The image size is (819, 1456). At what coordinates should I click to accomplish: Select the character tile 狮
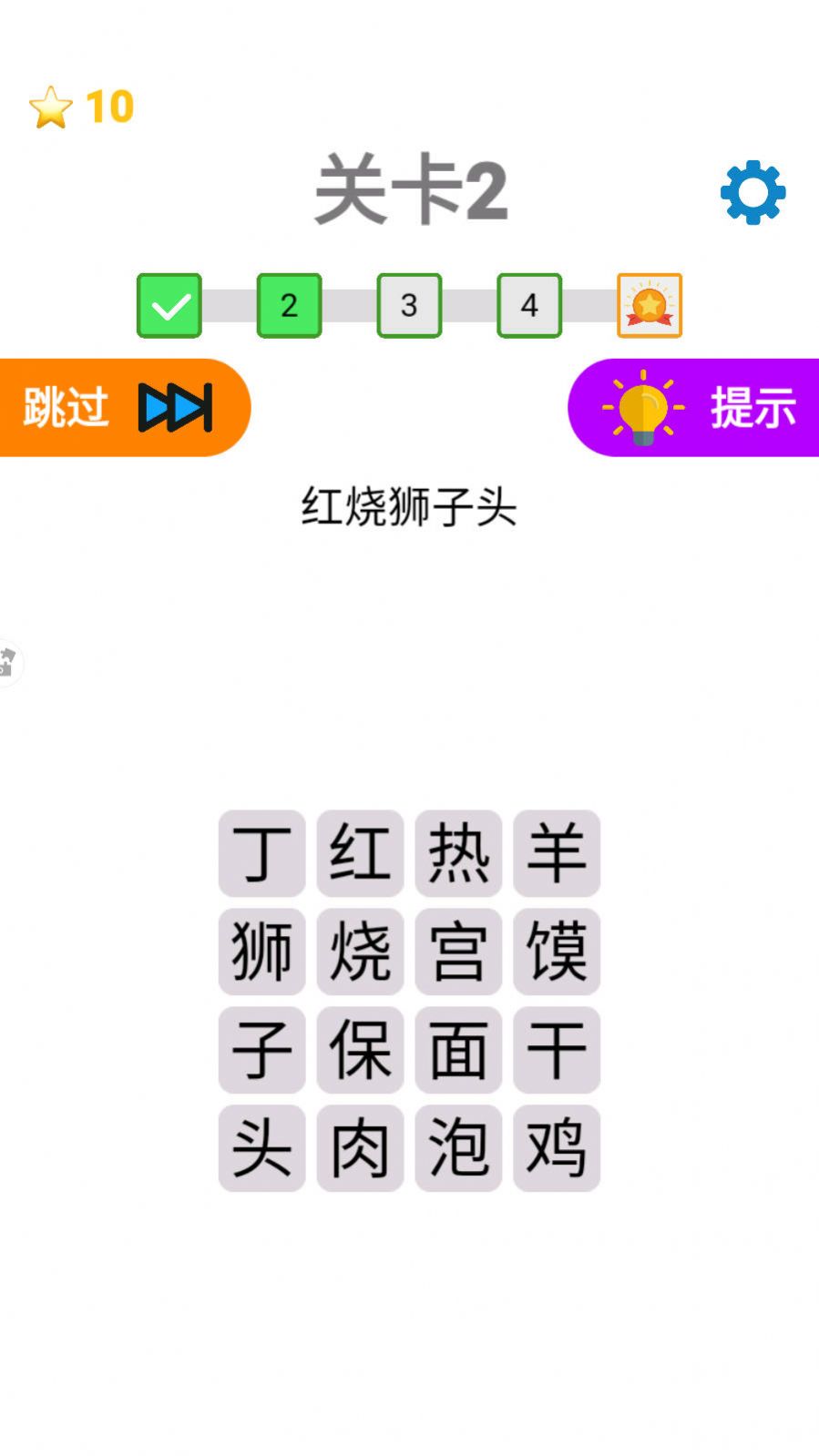pos(261,952)
